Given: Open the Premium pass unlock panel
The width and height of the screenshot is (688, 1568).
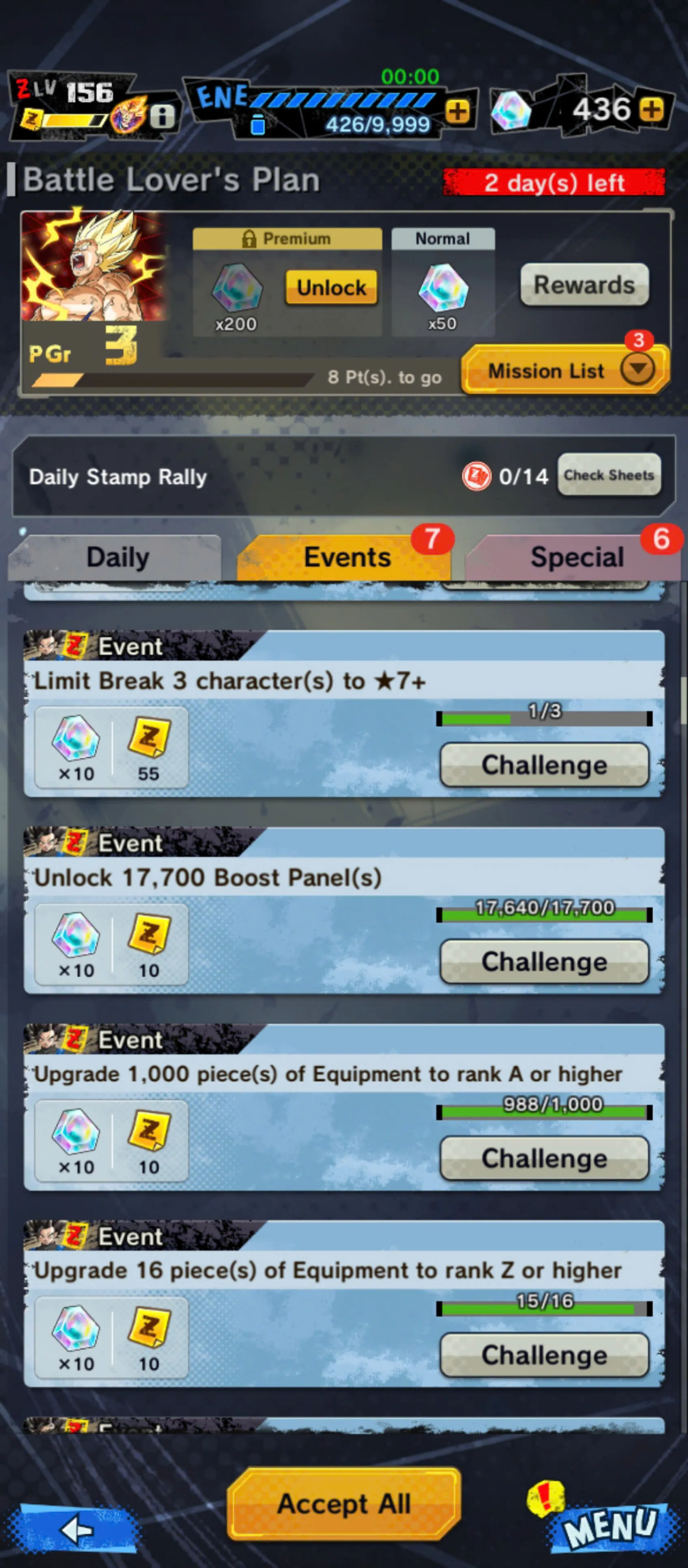Looking at the screenshot, I should [331, 287].
